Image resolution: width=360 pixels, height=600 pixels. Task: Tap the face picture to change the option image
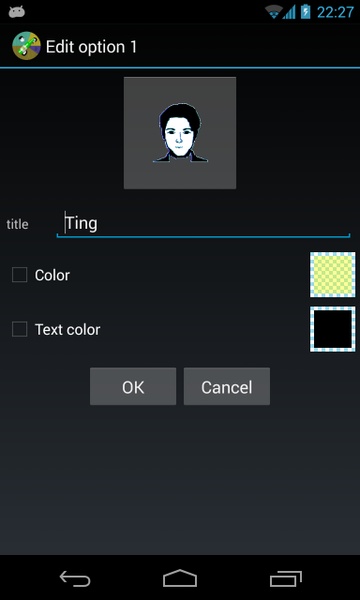coord(180,133)
